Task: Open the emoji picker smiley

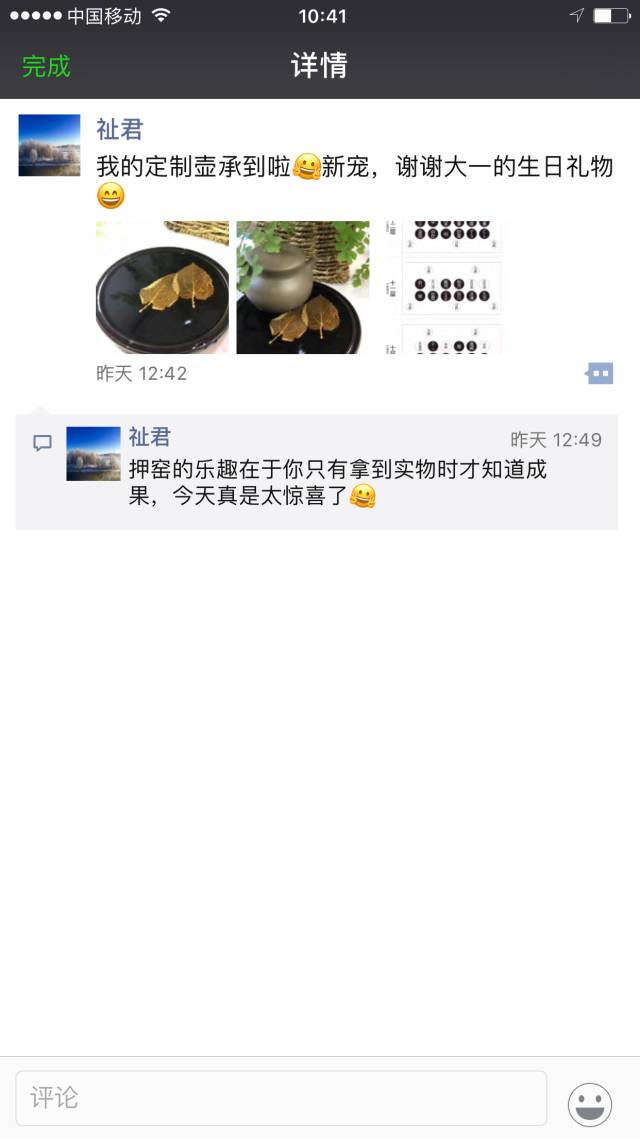Action: (590, 1105)
